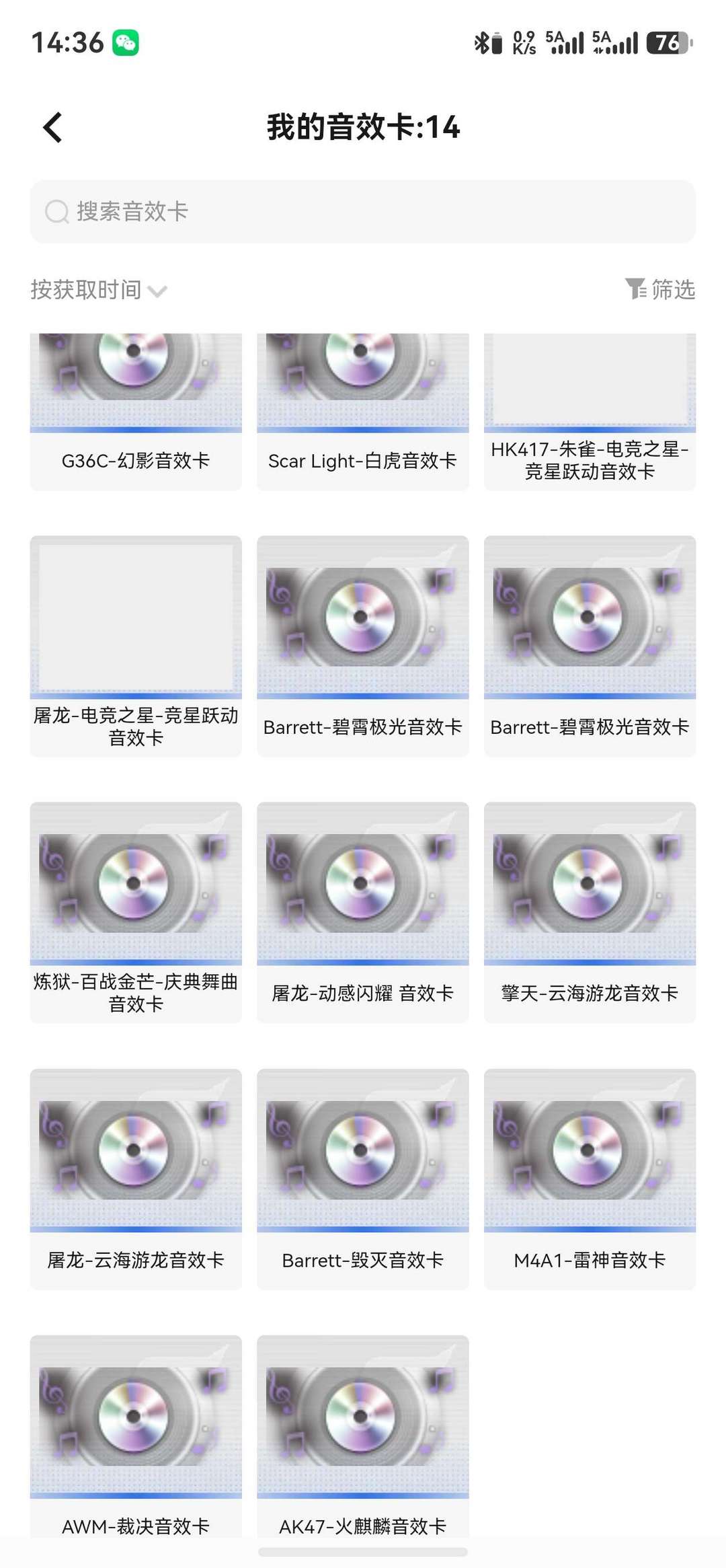The height and width of the screenshot is (1568, 726).
Task: Tap the Bluetooth icon in status bar
Action: tap(483, 42)
